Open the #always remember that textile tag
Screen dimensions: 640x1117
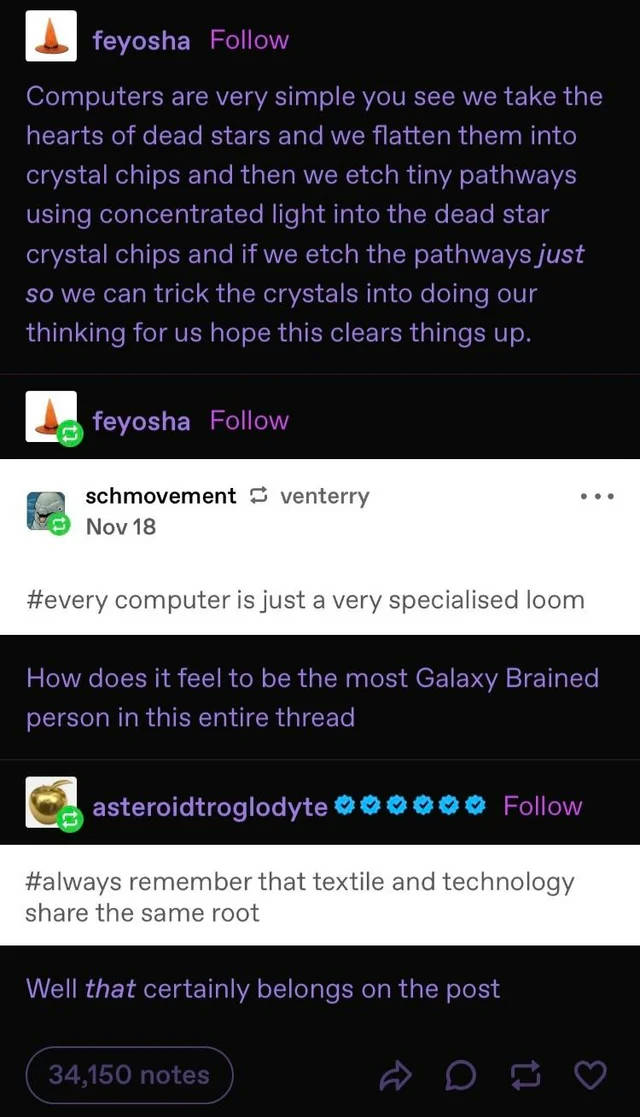tap(299, 897)
